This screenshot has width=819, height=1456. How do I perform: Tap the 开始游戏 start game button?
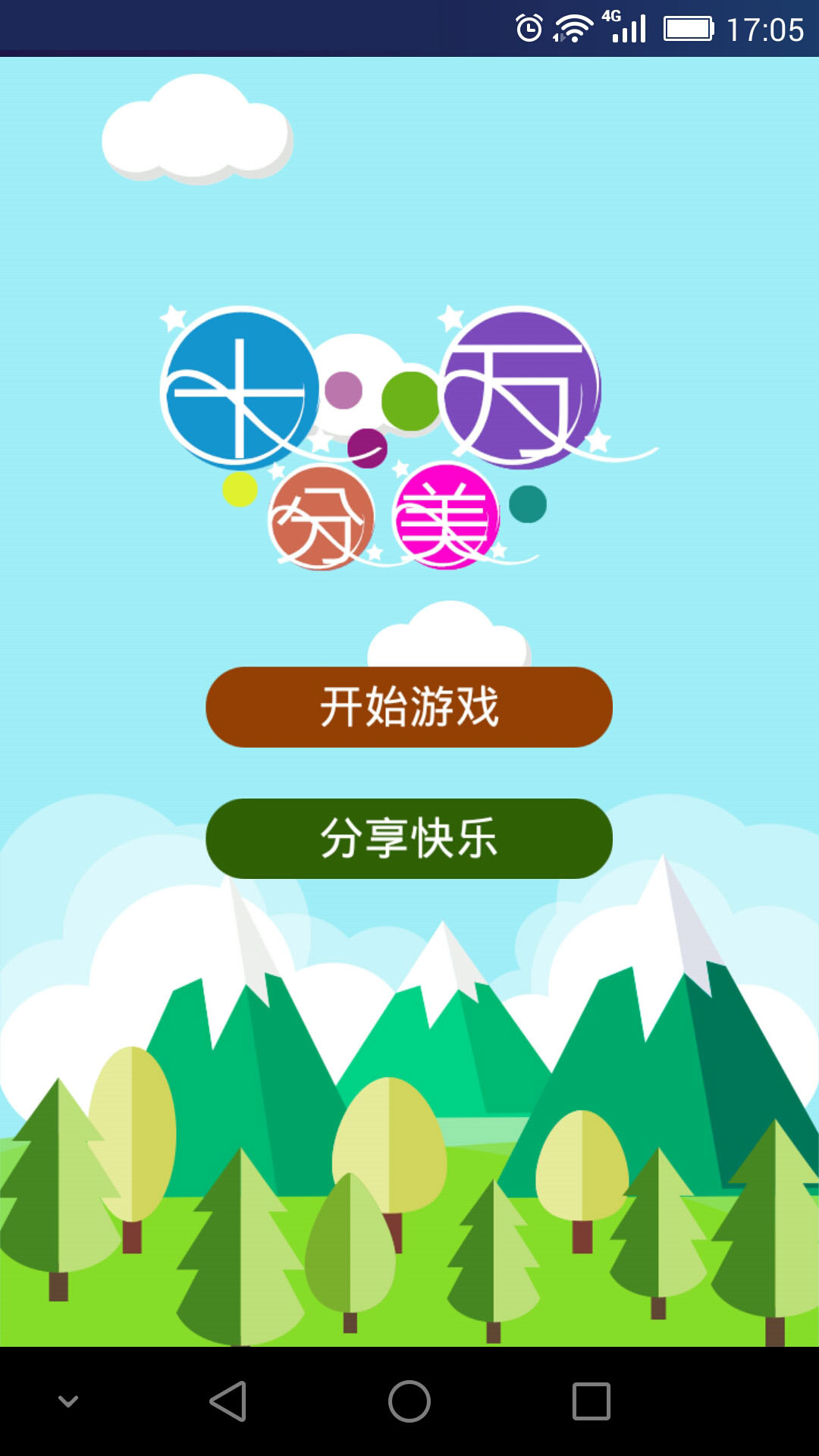coord(409,707)
